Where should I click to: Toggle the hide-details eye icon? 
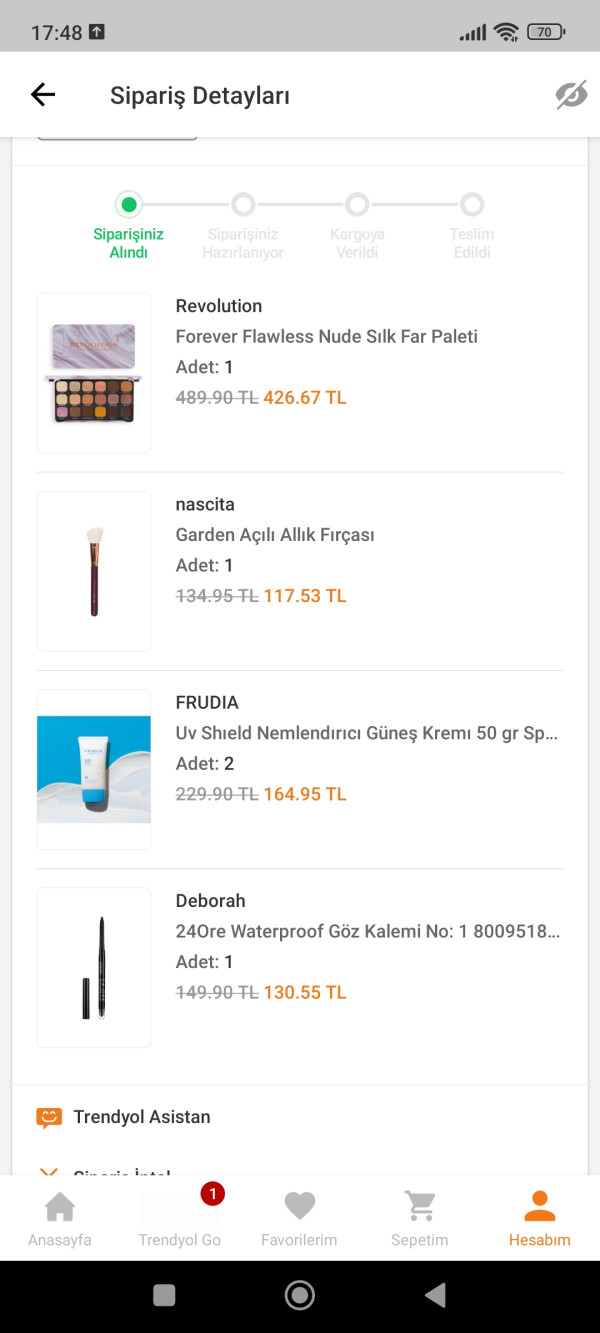click(x=571, y=95)
